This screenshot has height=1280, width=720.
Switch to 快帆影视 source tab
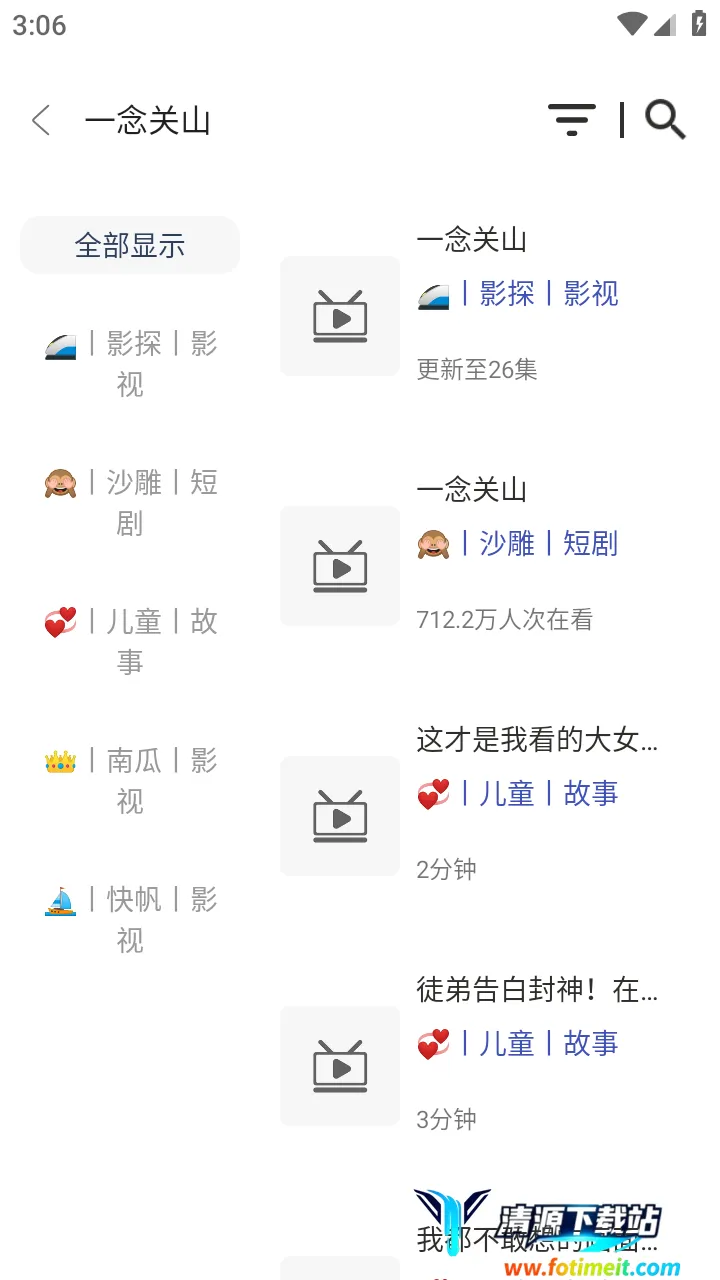[x=130, y=920]
